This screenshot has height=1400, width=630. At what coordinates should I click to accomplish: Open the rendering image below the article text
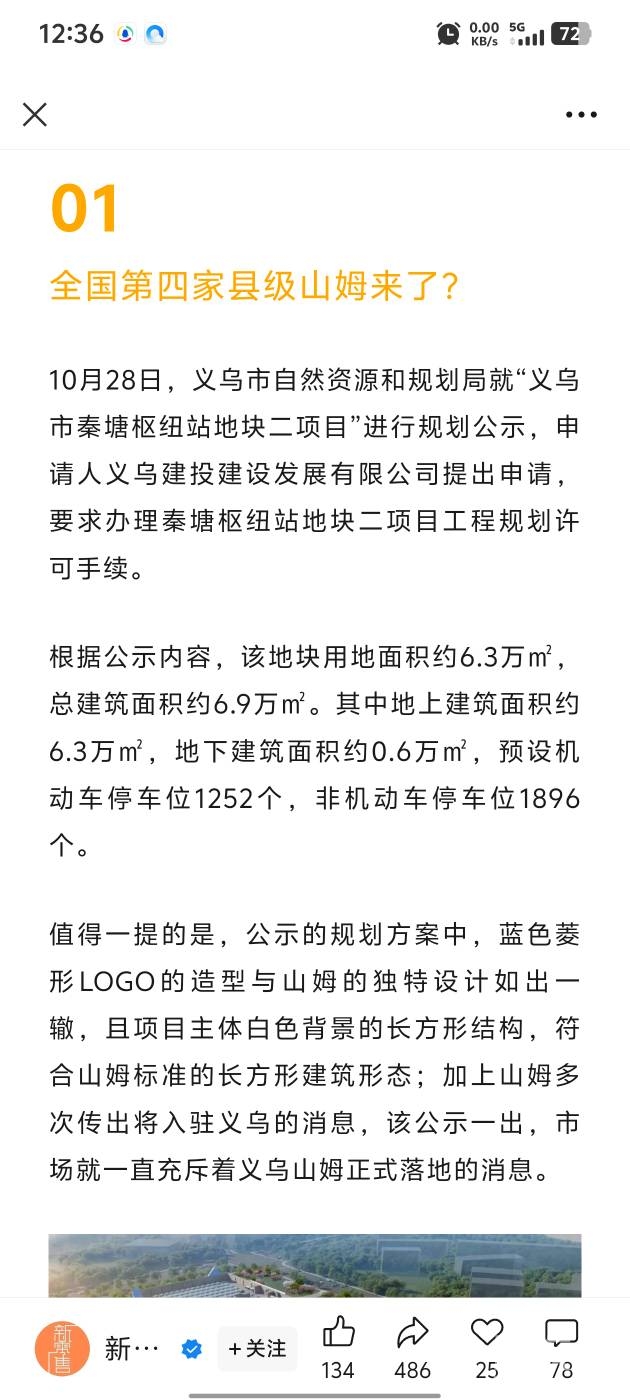315,1265
